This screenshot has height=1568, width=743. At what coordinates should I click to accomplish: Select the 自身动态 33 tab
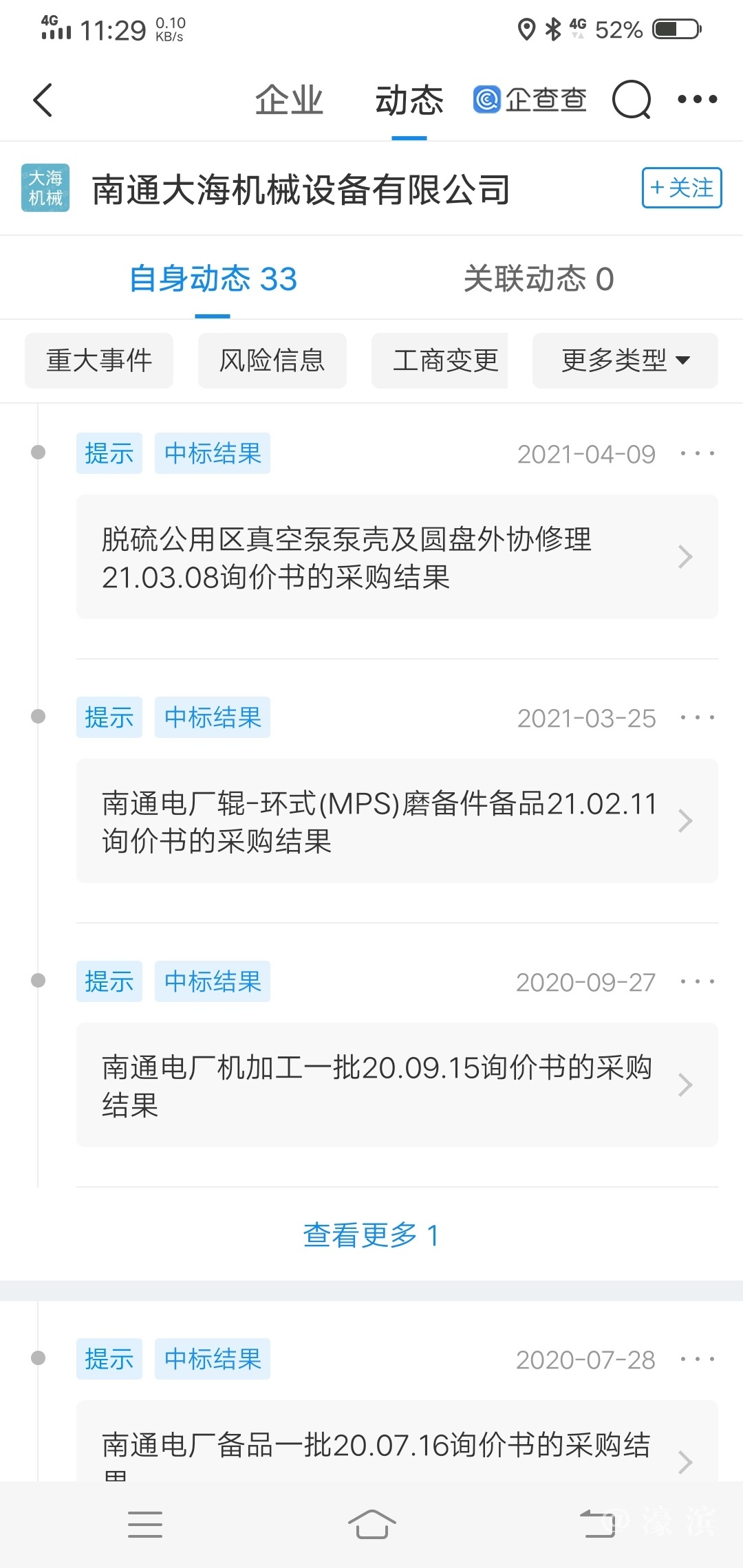click(213, 279)
